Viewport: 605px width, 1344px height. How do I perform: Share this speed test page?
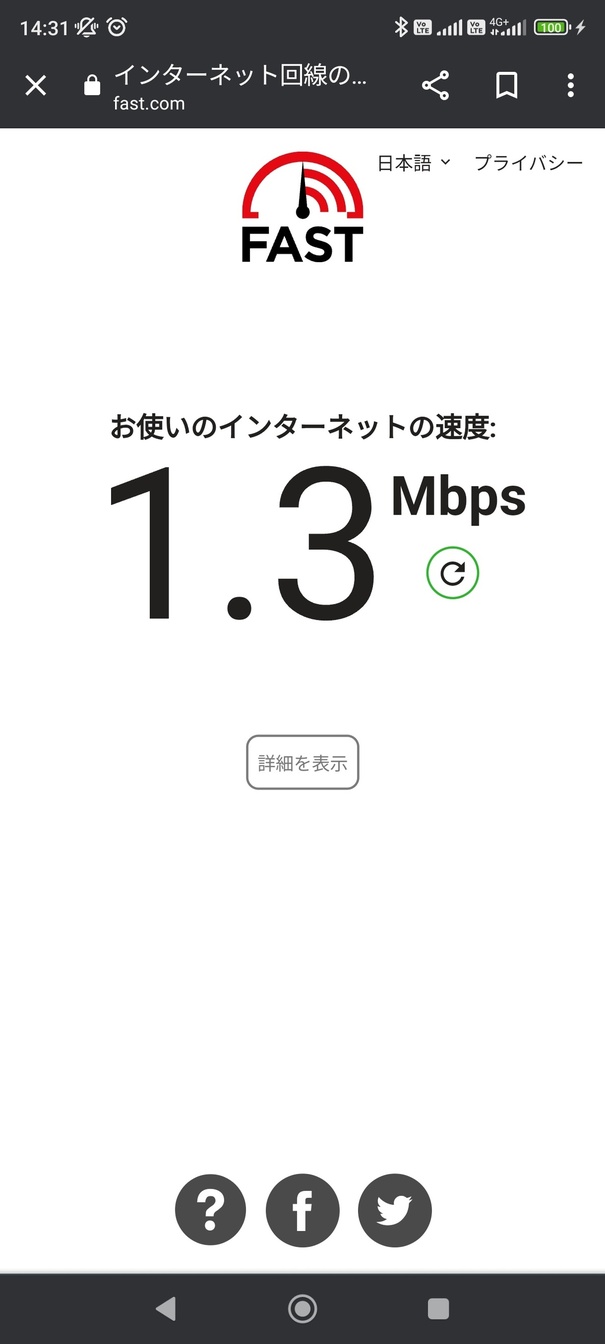pyautogui.click(x=435, y=86)
